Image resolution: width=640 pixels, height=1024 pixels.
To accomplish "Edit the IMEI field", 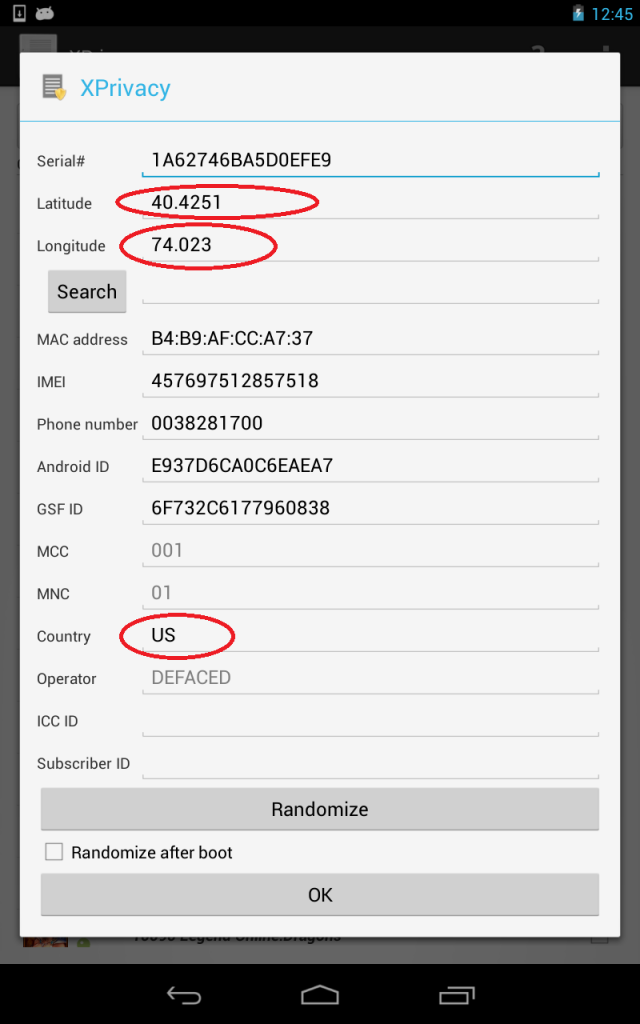I will click(x=370, y=381).
